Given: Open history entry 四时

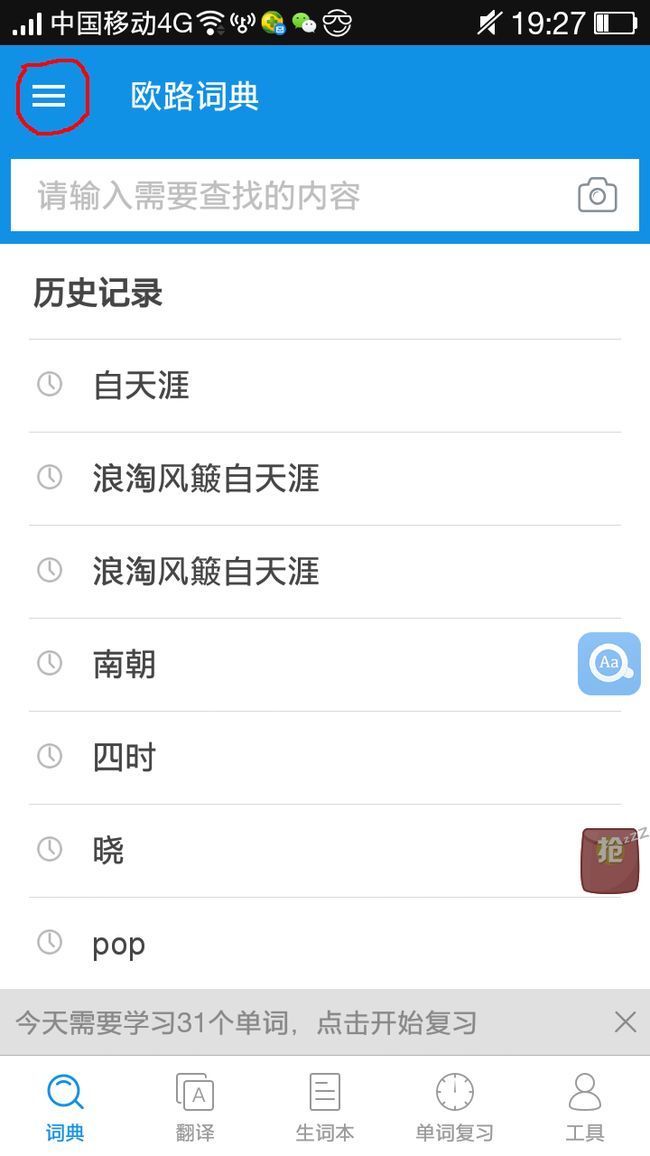Looking at the screenshot, I should click(325, 757).
